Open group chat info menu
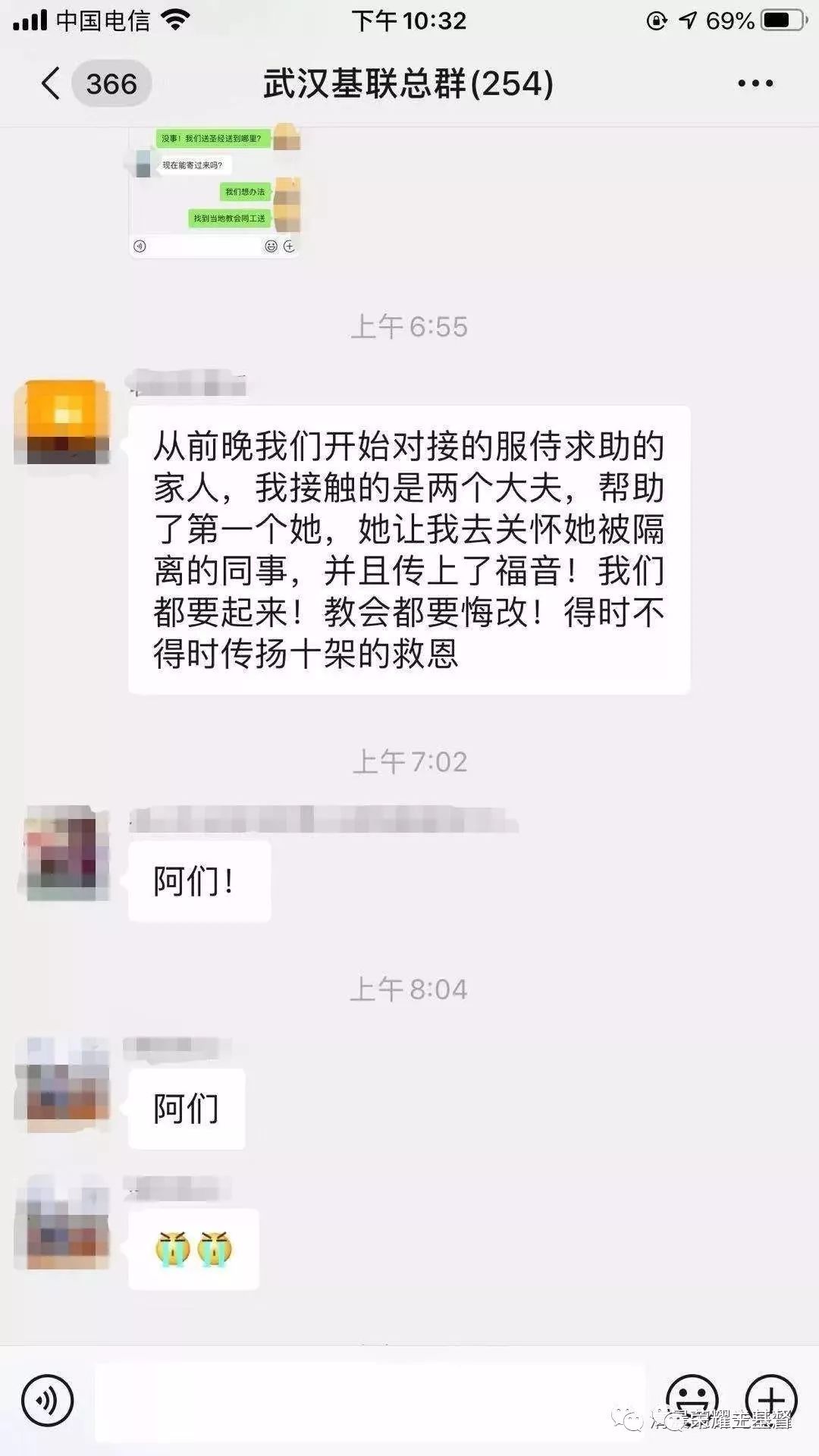Image resolution: width=819 pixels, height=1456 pixels. pyautogui.click(x=755, y=83)
